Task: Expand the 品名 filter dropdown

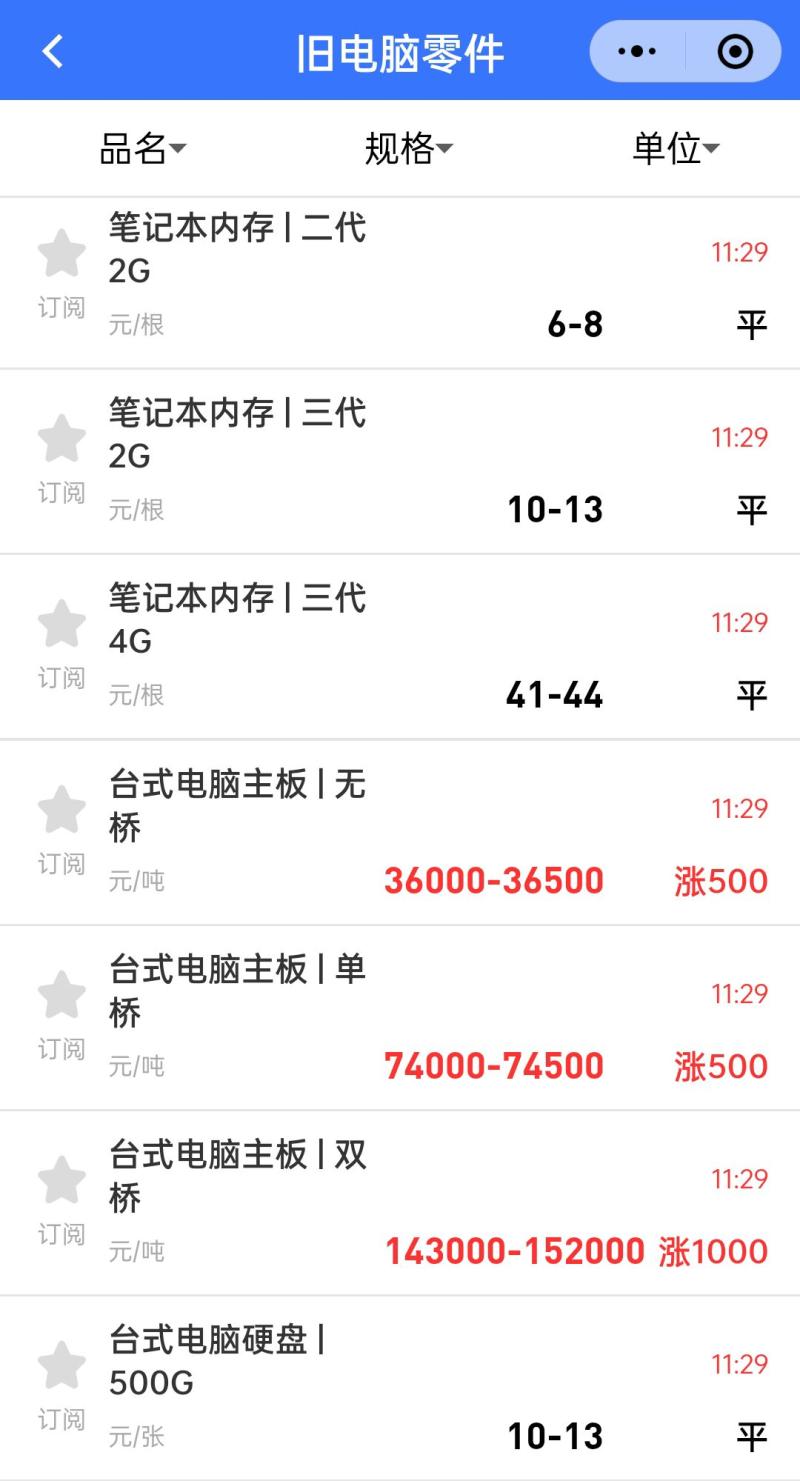Action: tap(142, 149)
